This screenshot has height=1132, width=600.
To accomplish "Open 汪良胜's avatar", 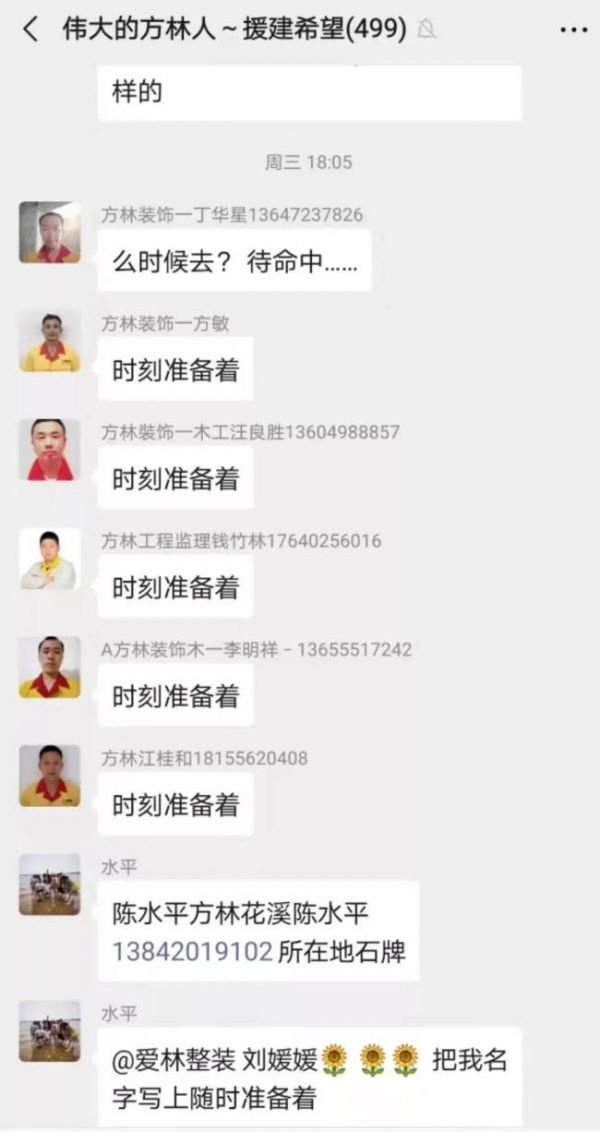I will (x=50, y=450).
